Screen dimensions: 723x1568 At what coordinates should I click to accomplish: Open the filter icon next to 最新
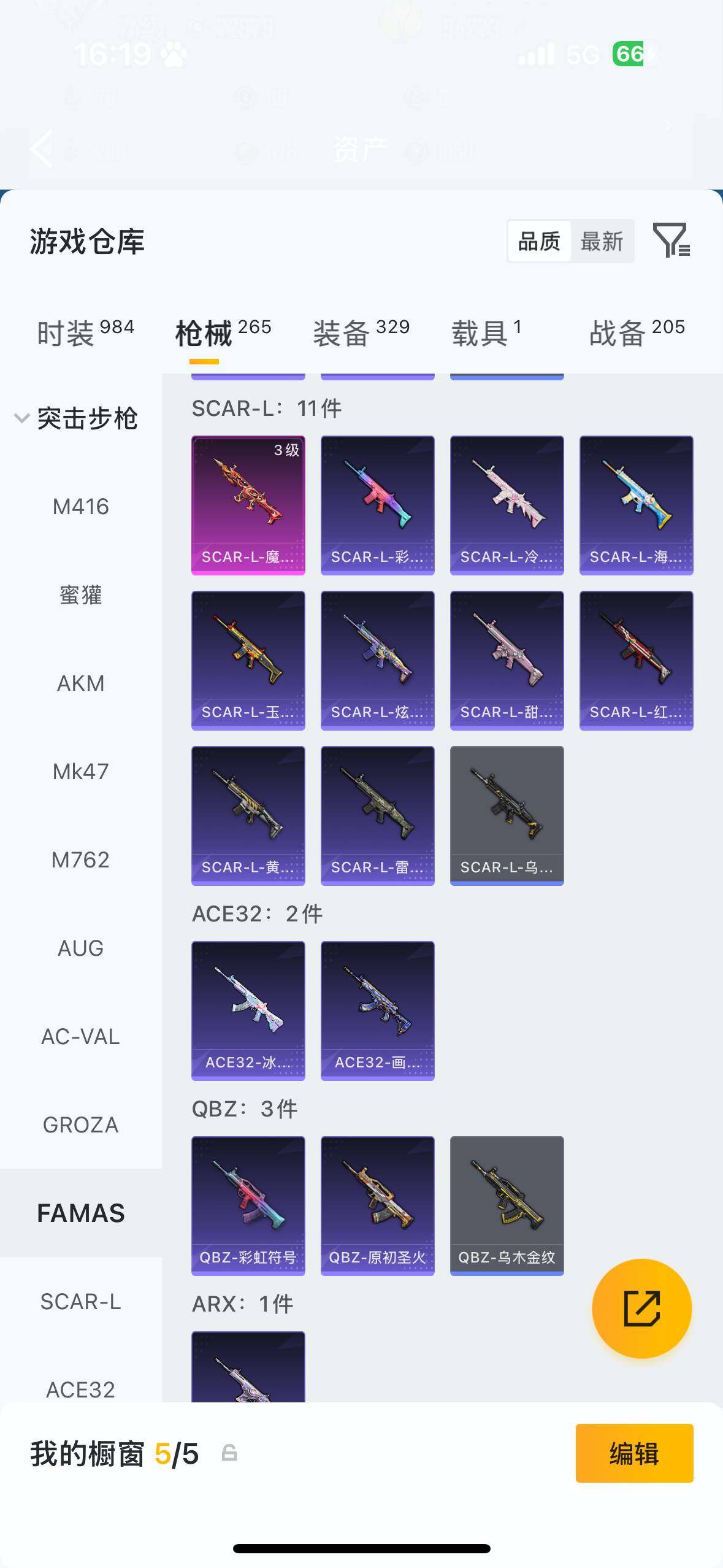click(671, 240)
